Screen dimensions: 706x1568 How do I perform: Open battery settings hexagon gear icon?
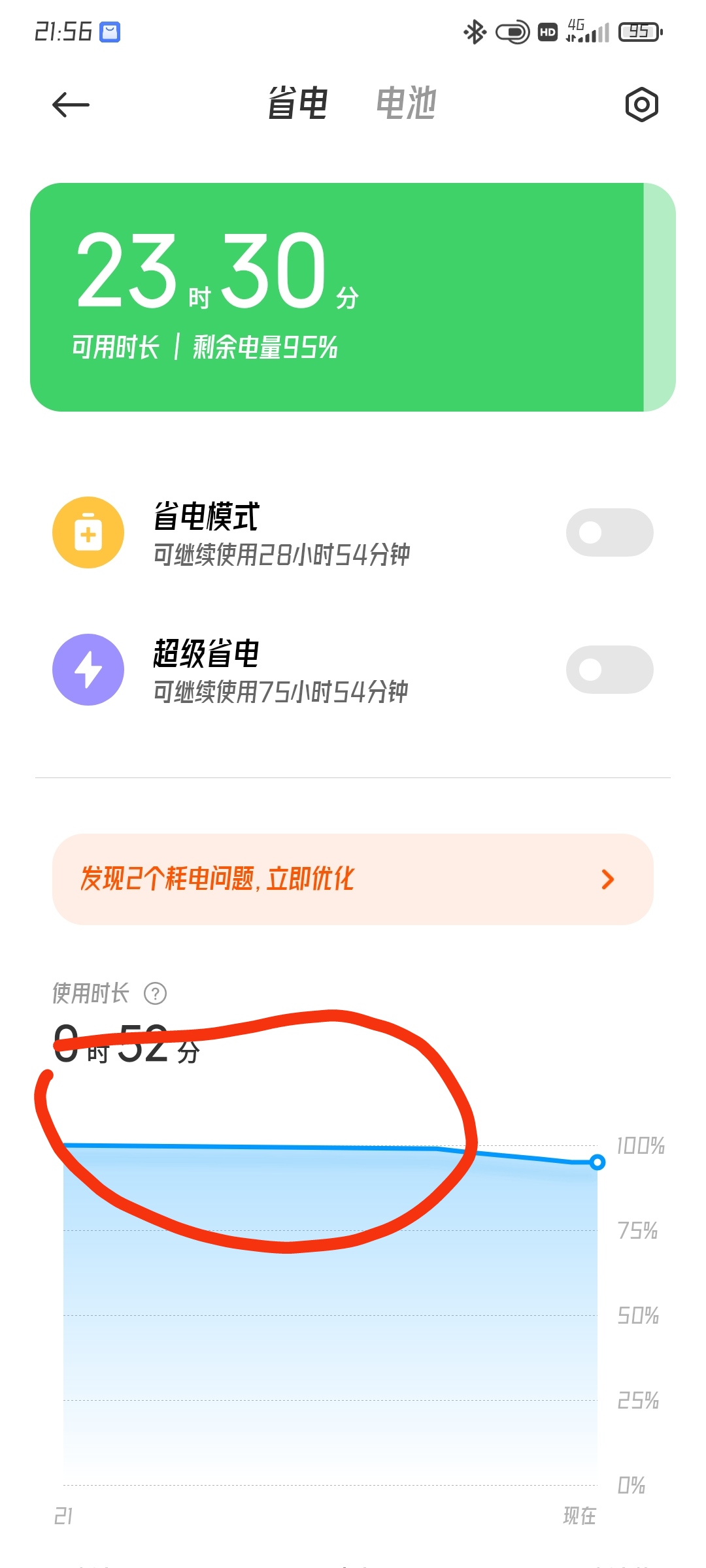click(641, 105)
